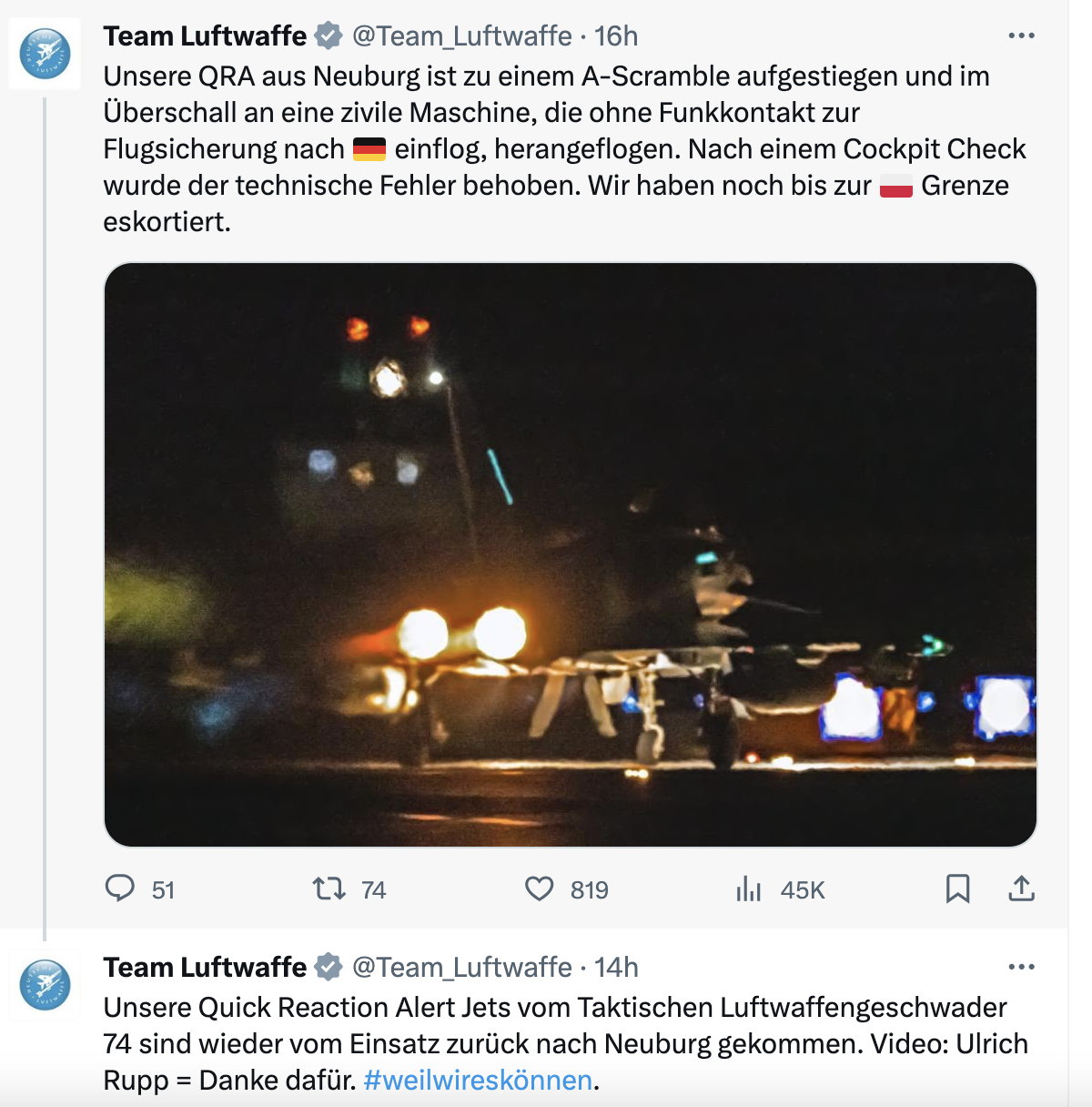
Task: View analytics for the QRA tweet
Action: click(749, 889)
